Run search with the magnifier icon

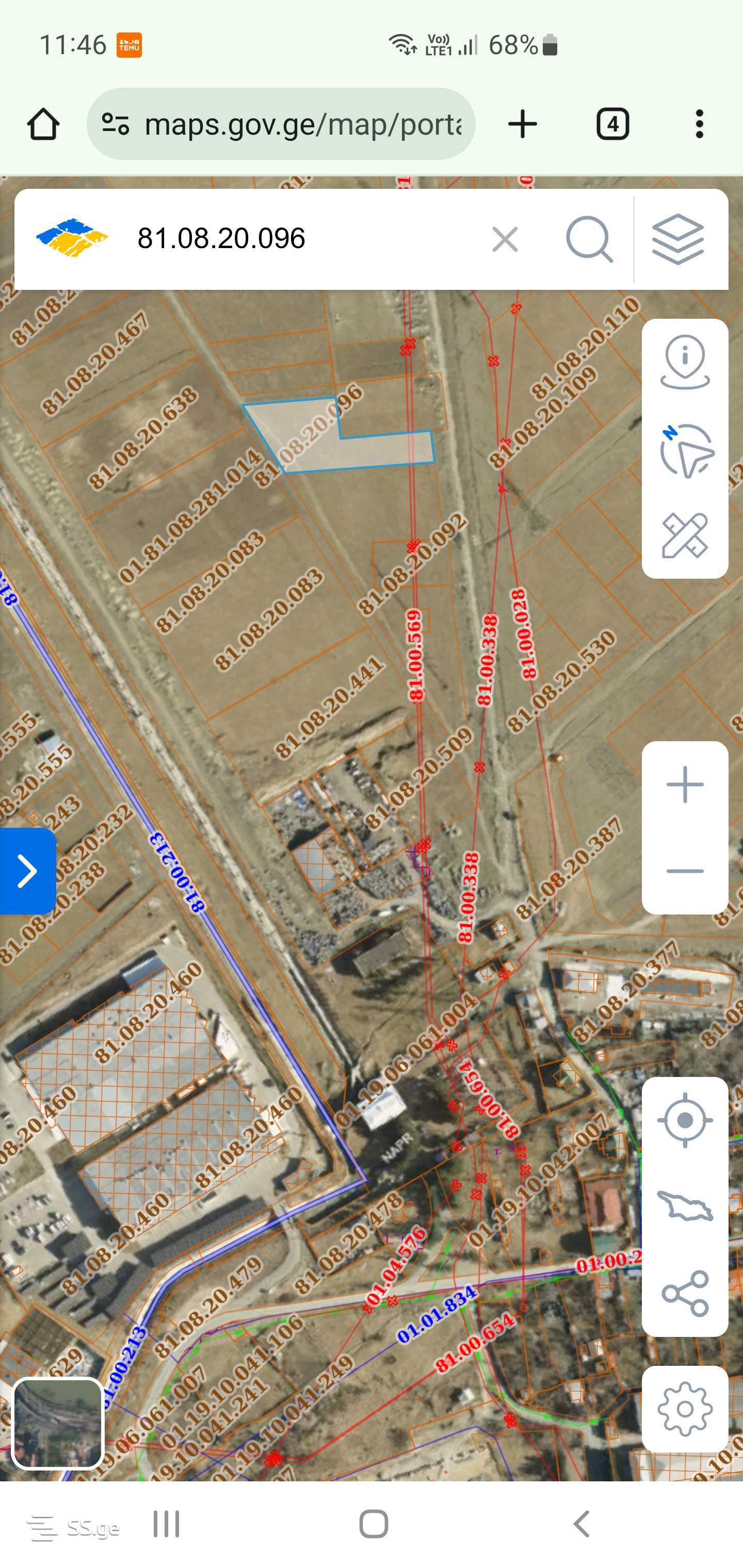pyautogui.click(x=589, y=239)
